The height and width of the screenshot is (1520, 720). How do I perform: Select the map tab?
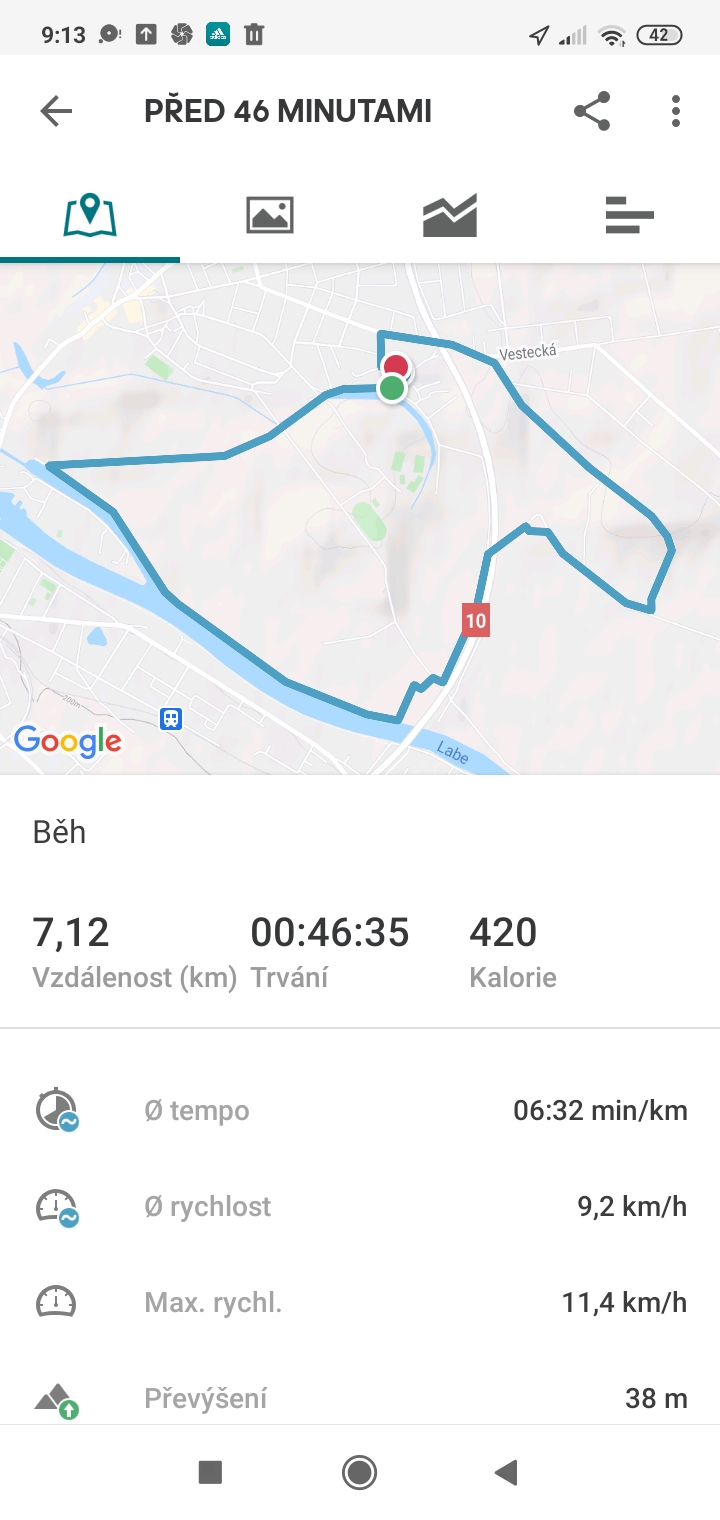pos(90,214)
